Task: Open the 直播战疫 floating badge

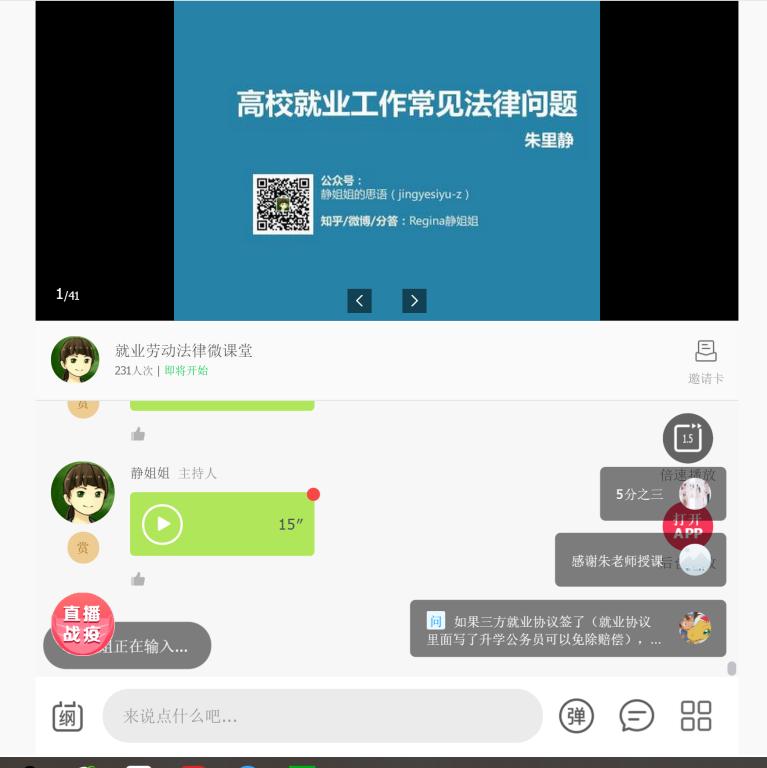Action: [83, 624]
